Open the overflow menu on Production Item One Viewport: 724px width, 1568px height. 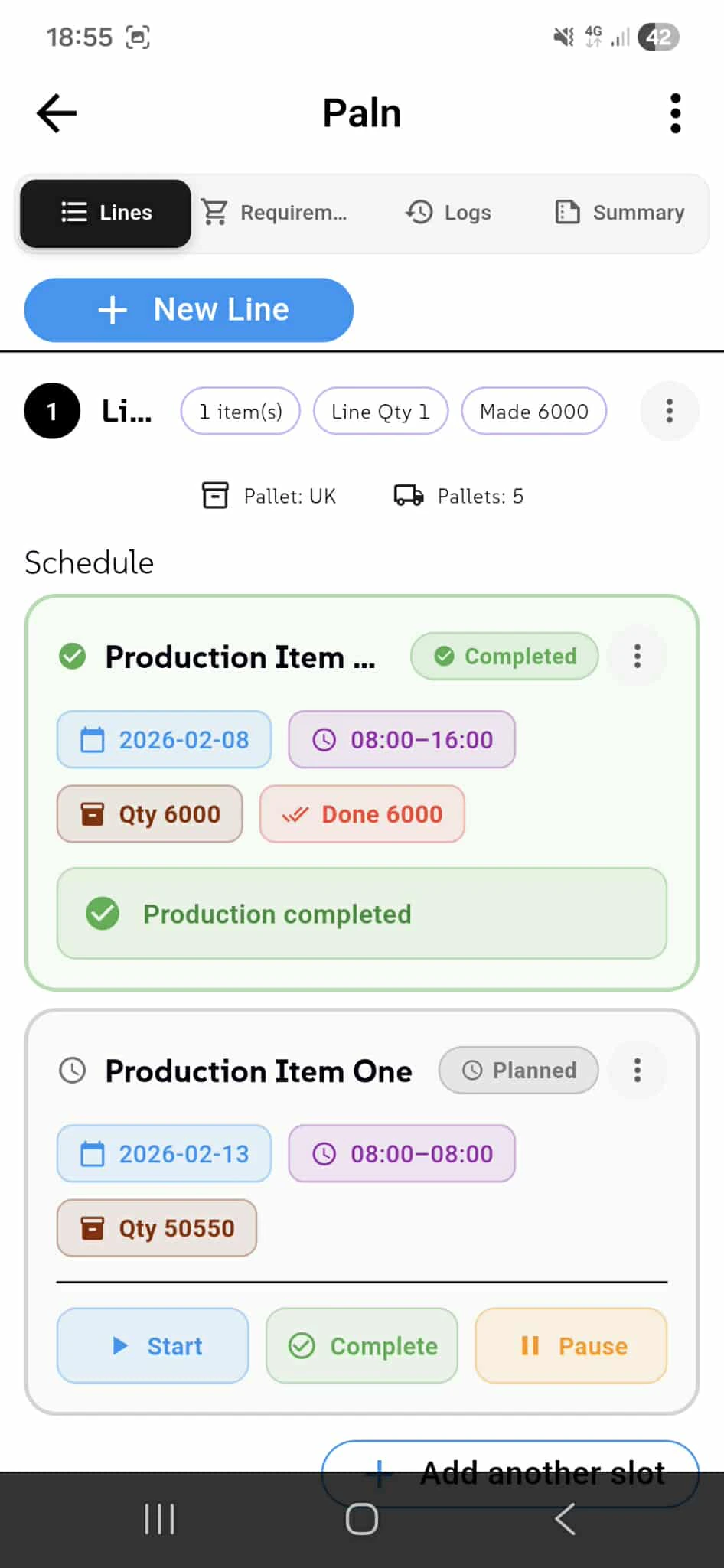[638, 1070]
